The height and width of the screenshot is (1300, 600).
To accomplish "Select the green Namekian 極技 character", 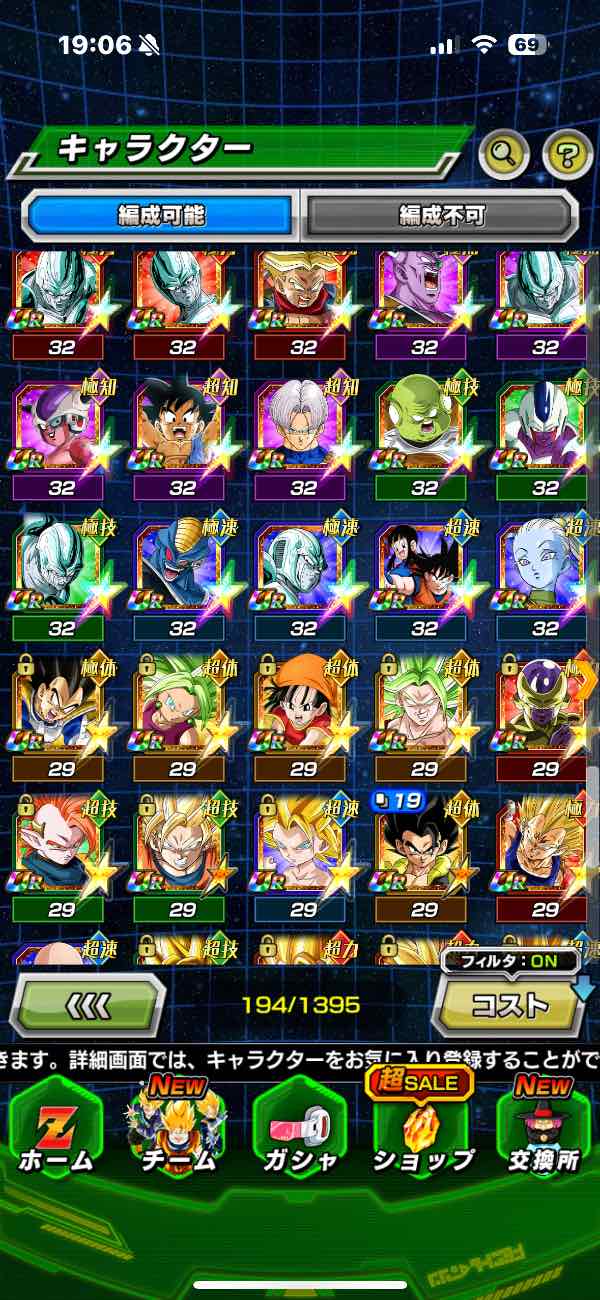I will click(x=424, y=425).
